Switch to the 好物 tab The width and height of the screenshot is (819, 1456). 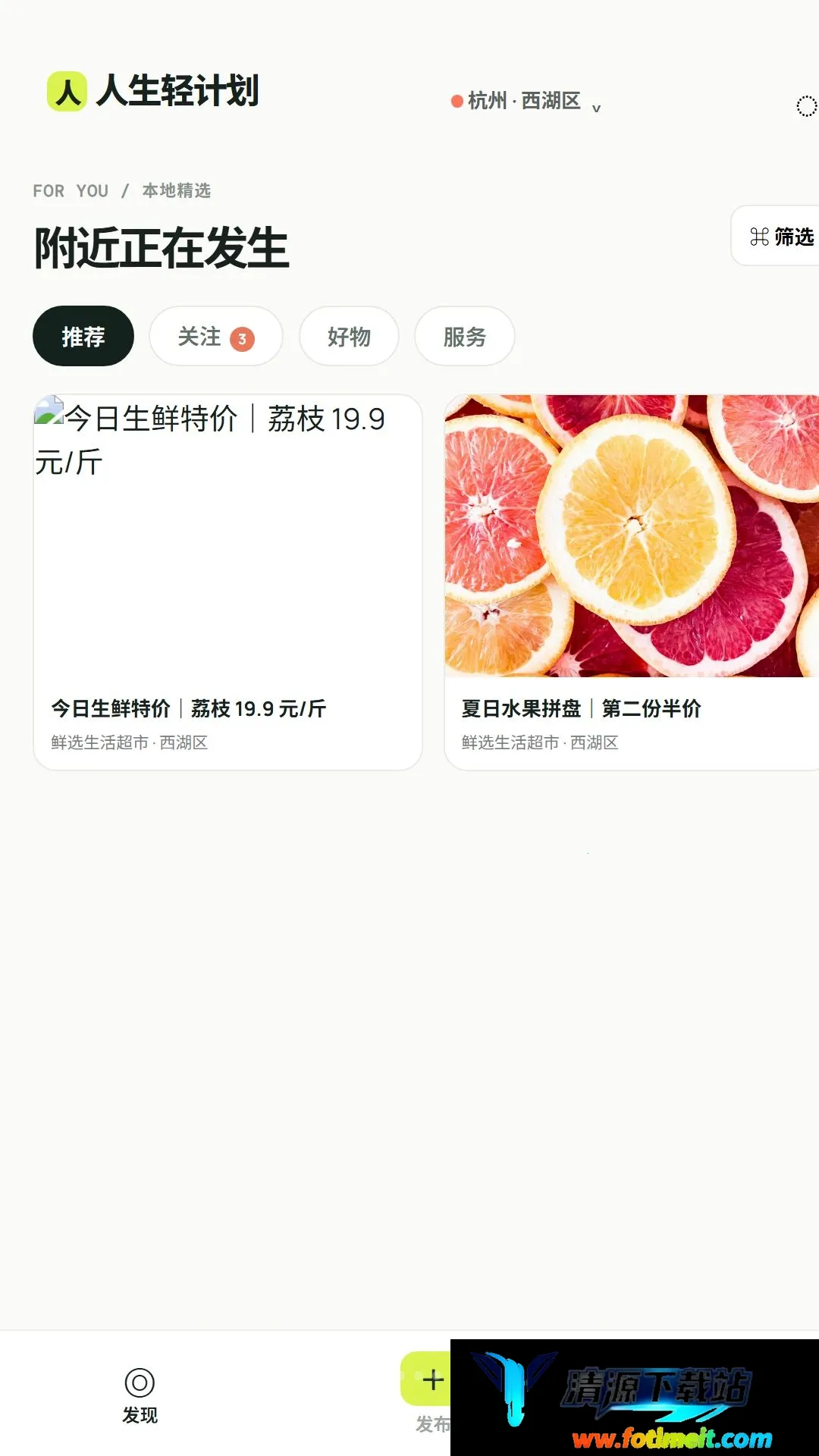[x=349, y=336]
